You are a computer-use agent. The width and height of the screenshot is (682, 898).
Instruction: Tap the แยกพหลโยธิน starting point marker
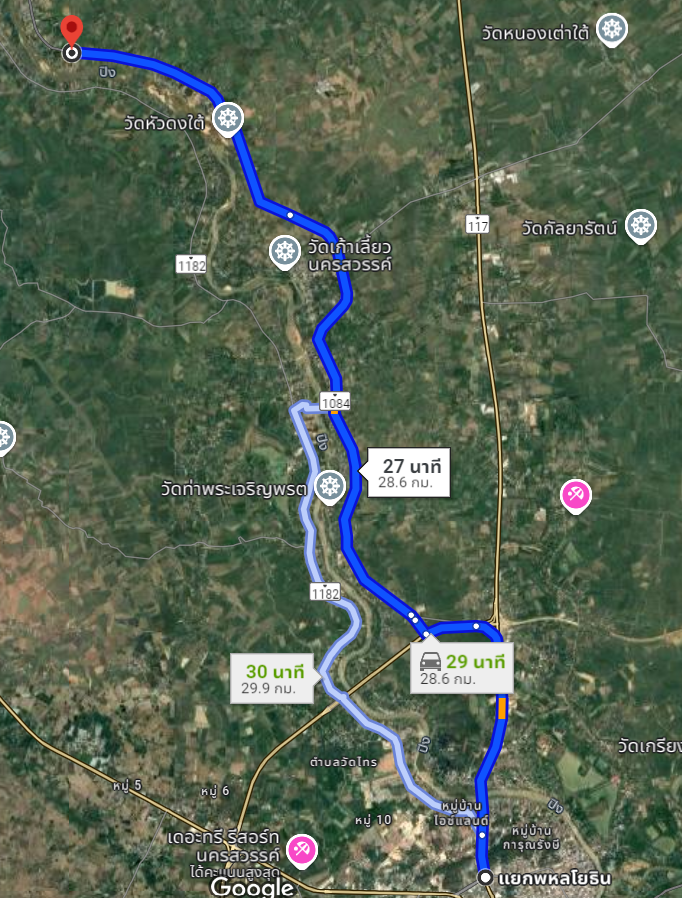pos(485,877)
